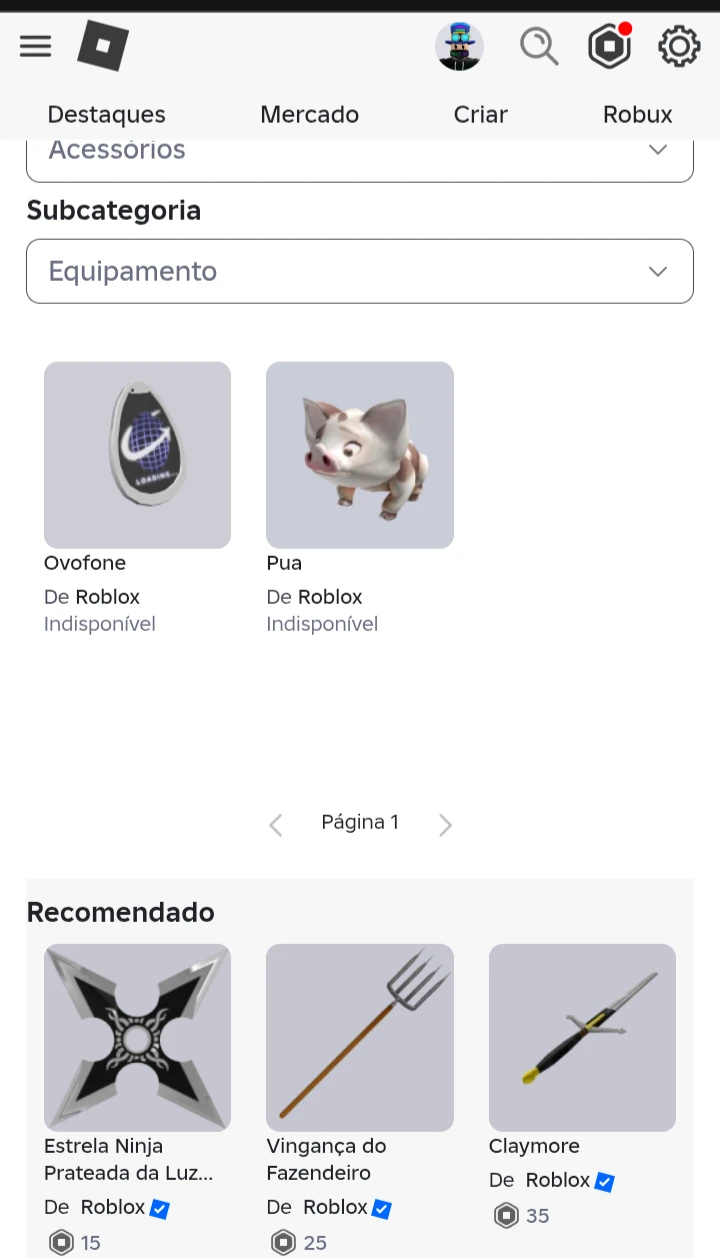Switch to the Destaques tab
This screenshot has height=1258, width=720.
coord(107,115)
